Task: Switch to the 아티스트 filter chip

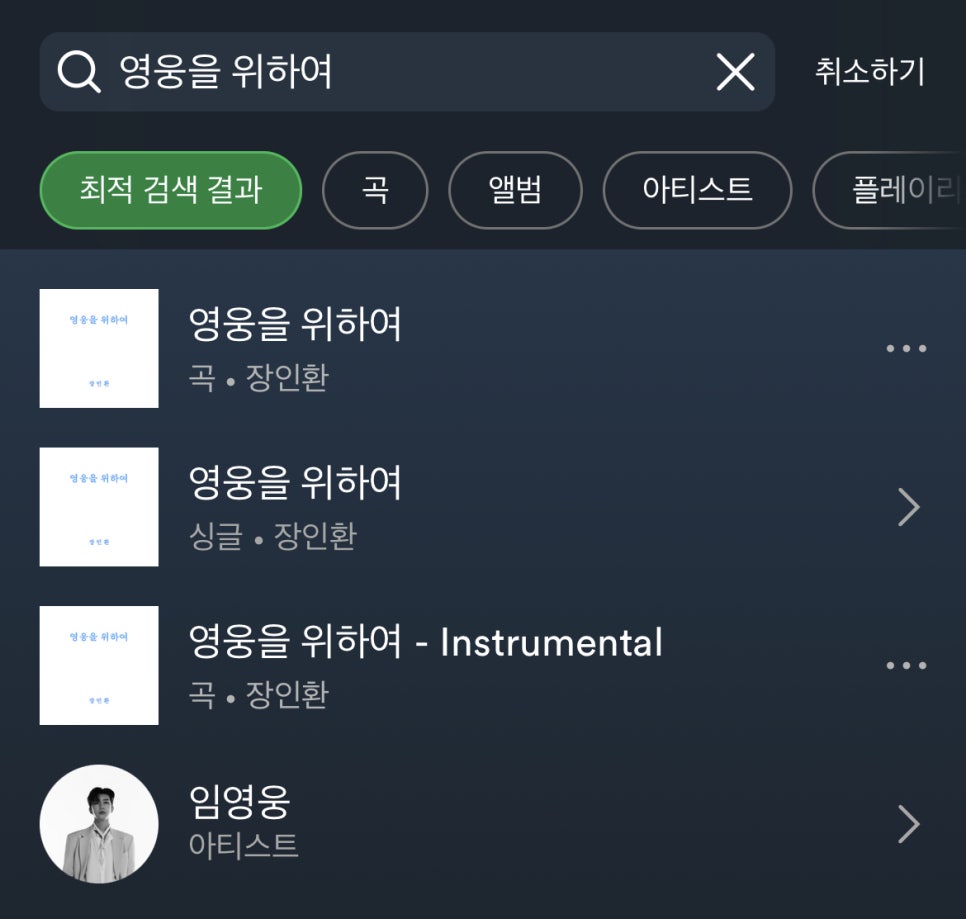Action: pyautogui.click(x=697, y=190)
